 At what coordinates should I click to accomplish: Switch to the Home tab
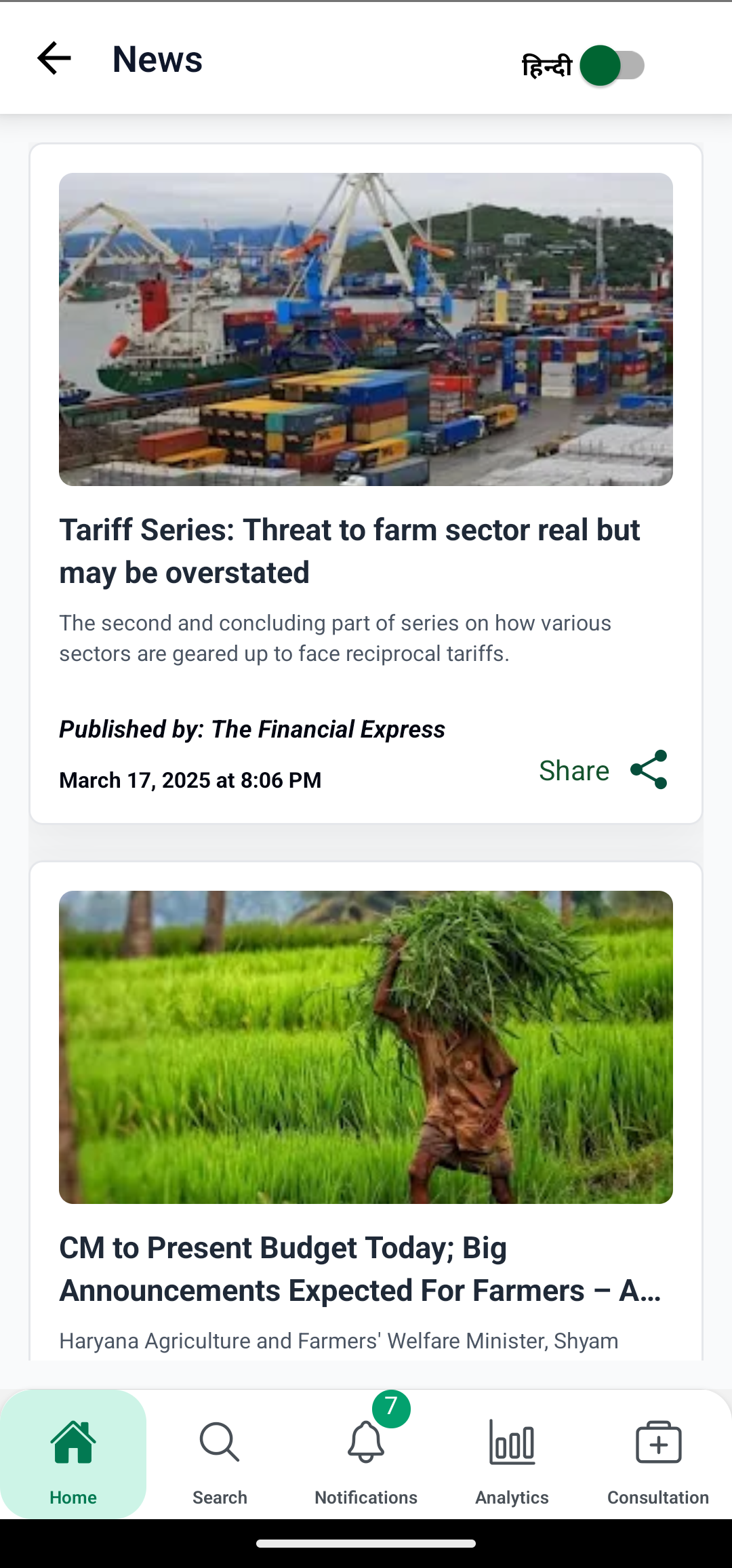(x=73, y=1455)
